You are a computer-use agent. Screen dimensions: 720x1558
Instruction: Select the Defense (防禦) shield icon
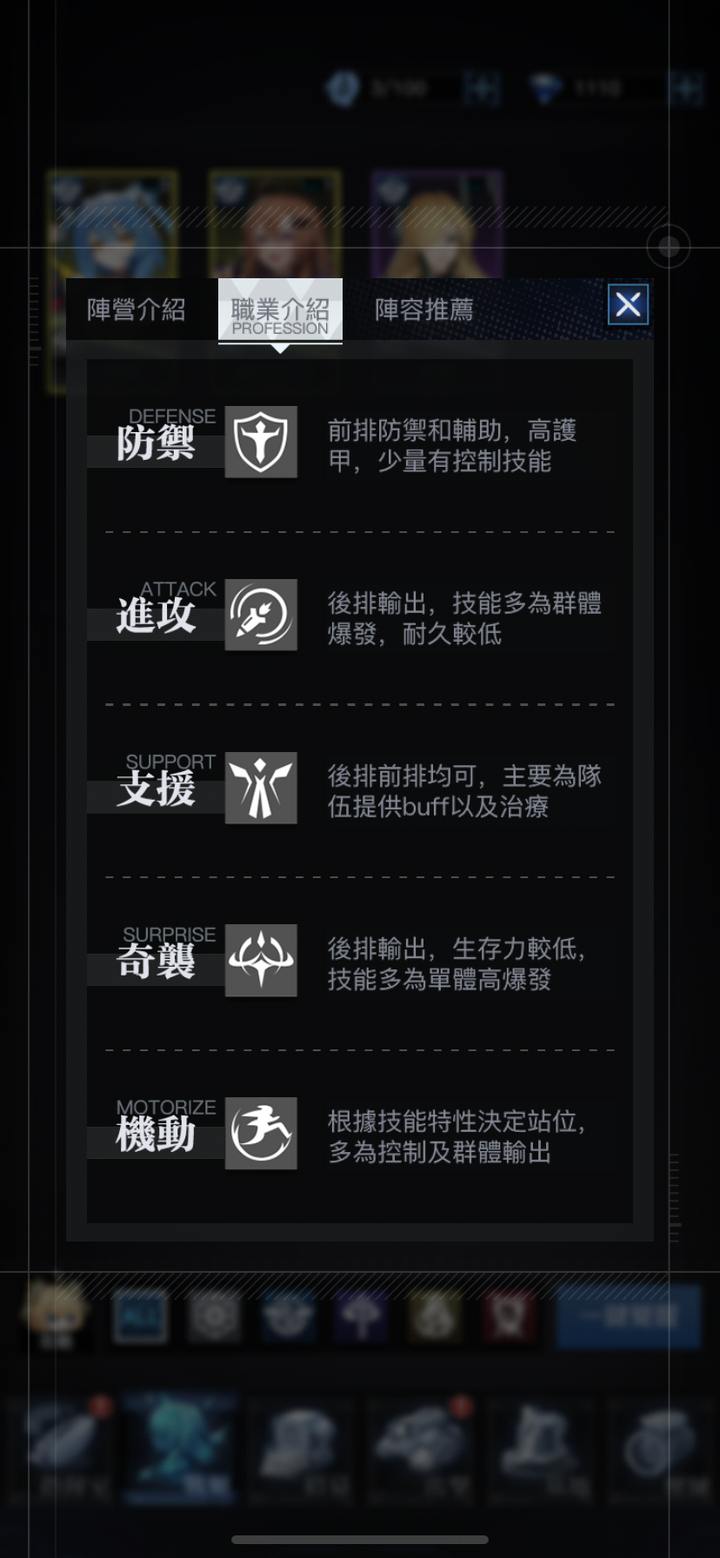point(261,442)
